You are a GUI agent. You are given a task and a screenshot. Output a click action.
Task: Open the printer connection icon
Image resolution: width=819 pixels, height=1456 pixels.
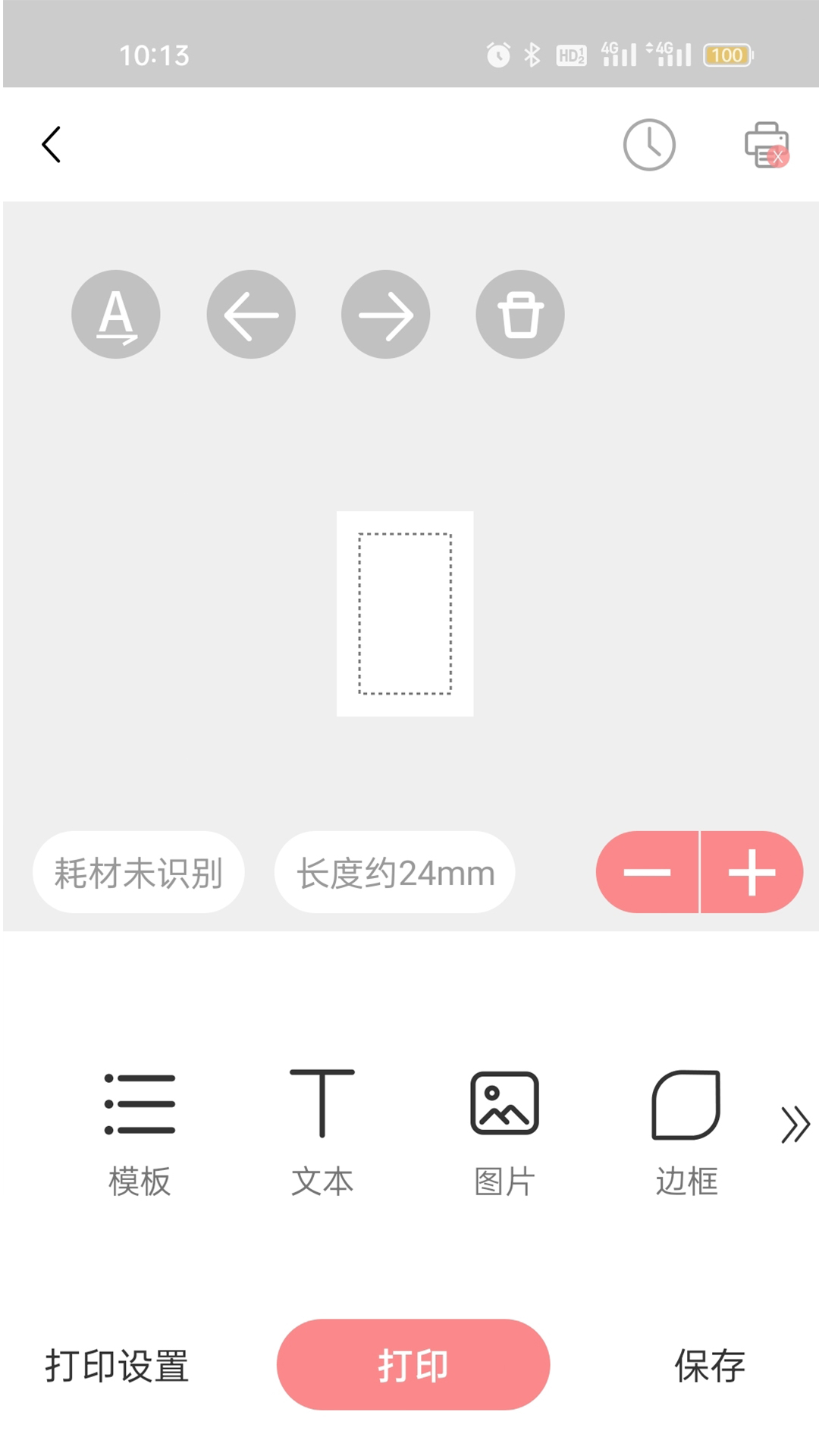[767, 145]
